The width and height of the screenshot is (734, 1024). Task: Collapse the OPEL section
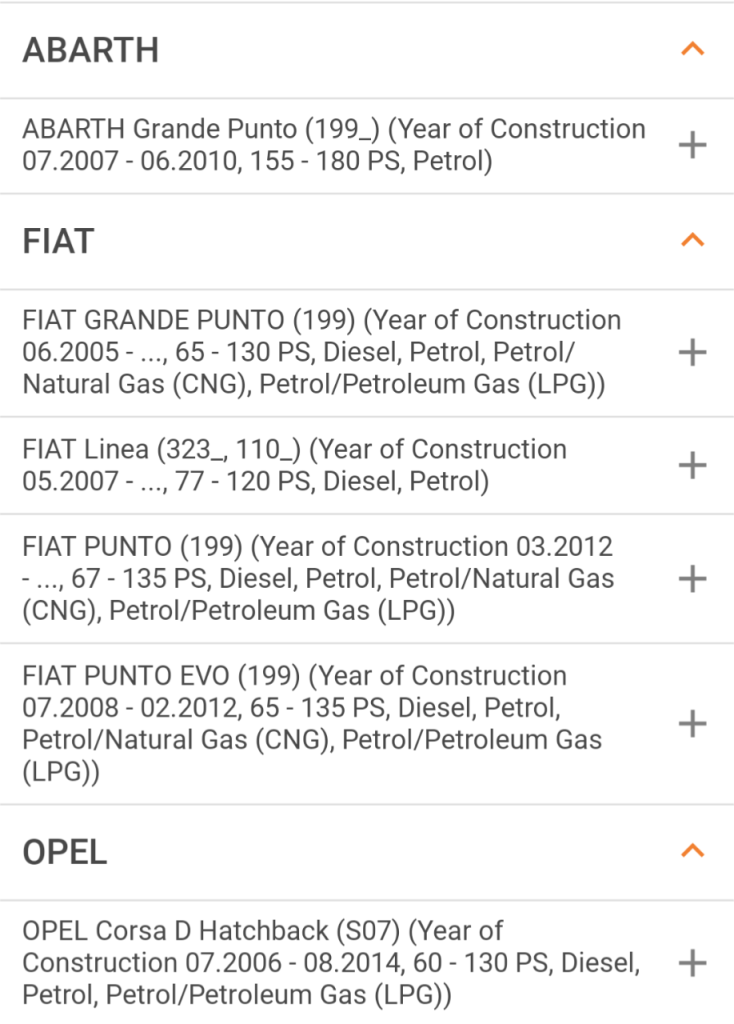tap(692, 851)
